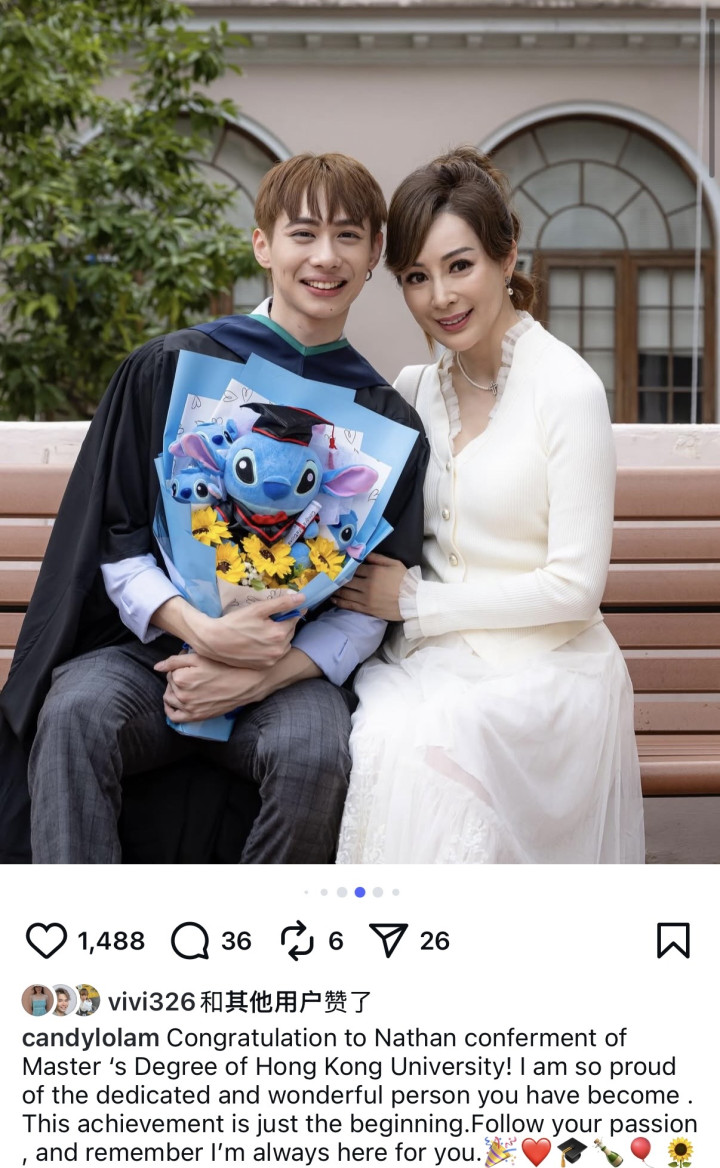
Task: Repost this post
Action: [297, 941]
